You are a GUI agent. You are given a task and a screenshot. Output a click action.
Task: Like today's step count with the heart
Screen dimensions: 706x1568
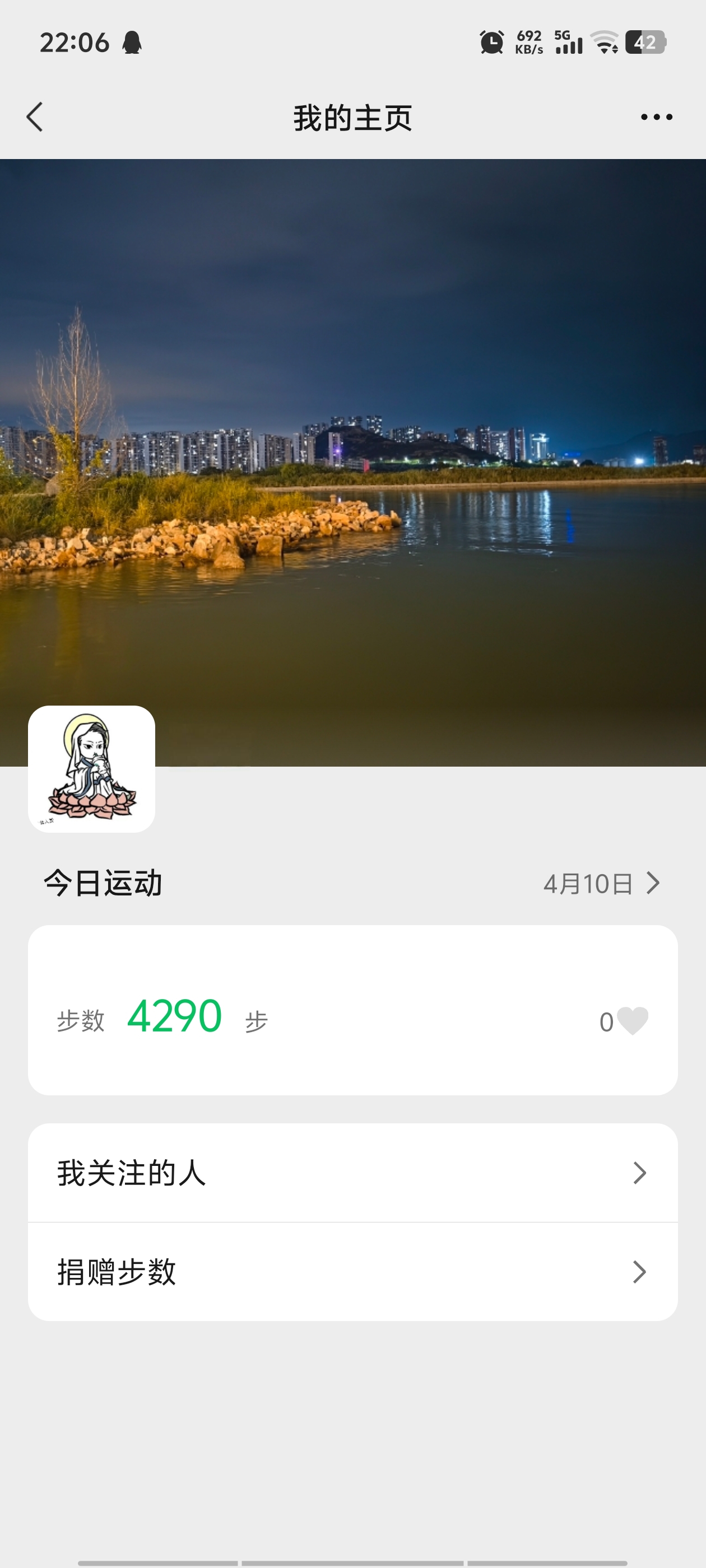coord(632,1021)
